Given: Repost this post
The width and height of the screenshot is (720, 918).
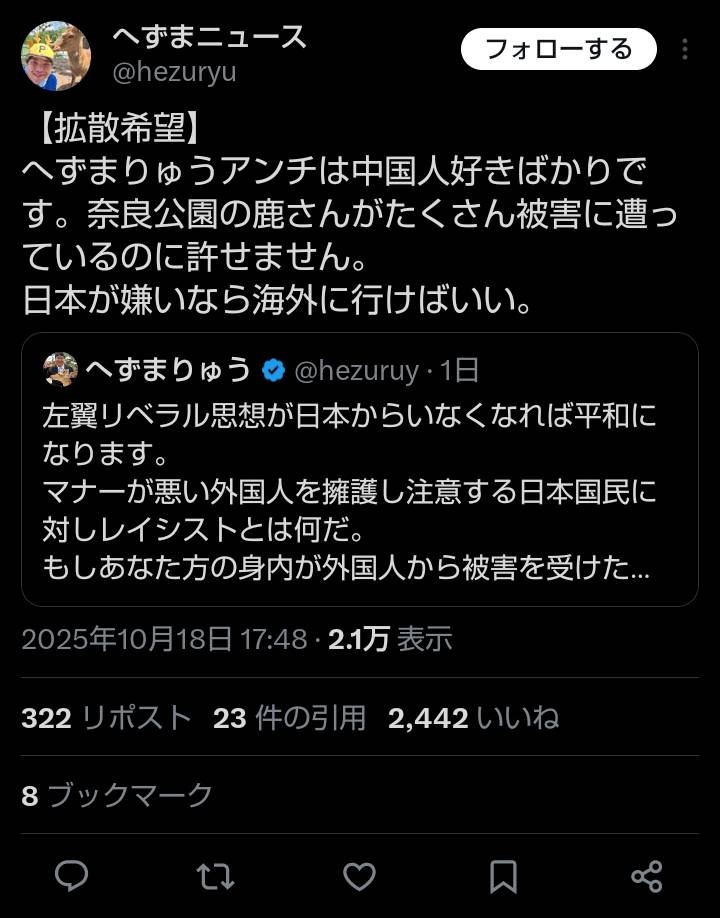Looking at the screenshot, I should tap(216, 877).
